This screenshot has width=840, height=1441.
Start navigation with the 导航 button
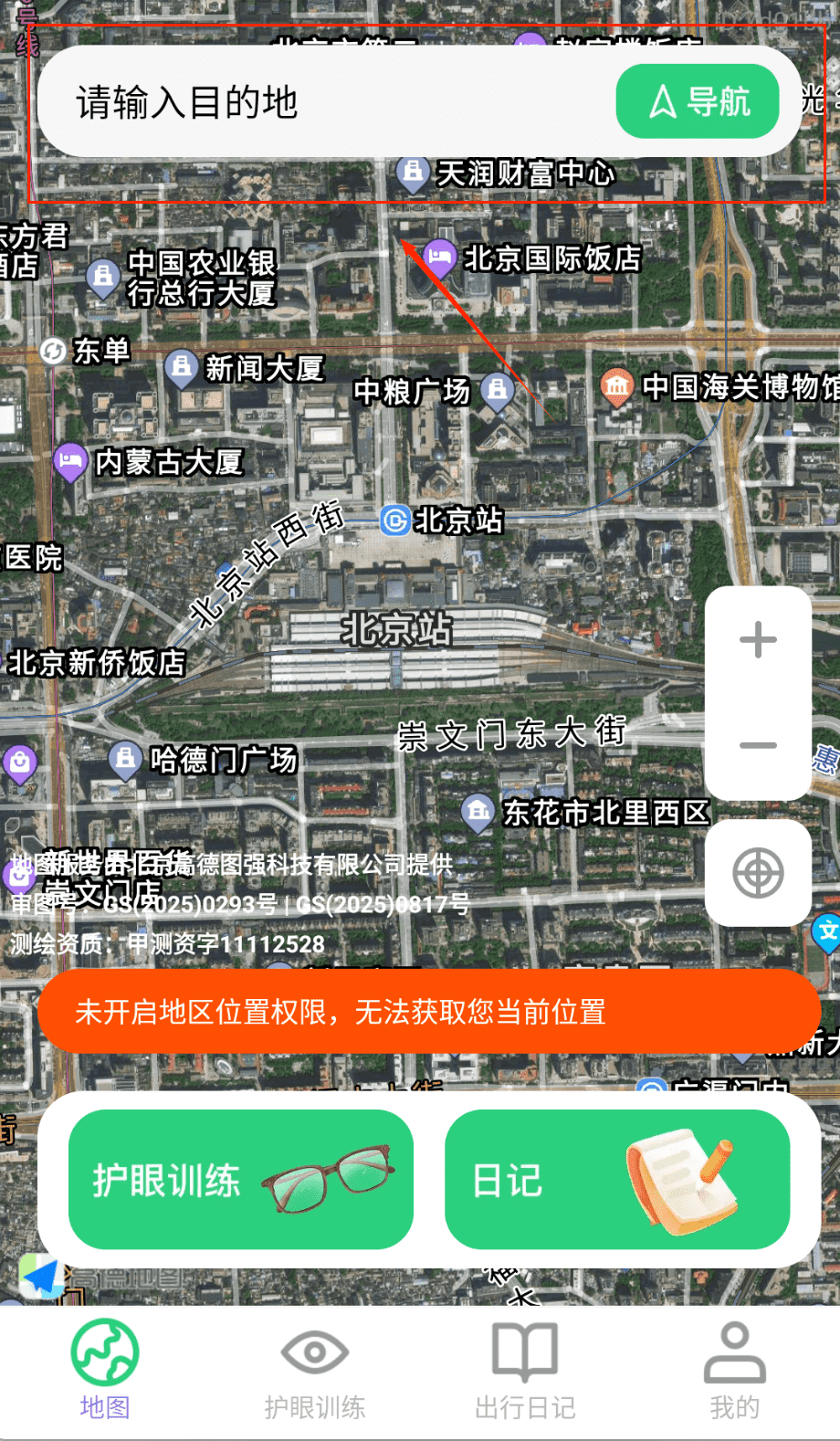pos(698,101)
